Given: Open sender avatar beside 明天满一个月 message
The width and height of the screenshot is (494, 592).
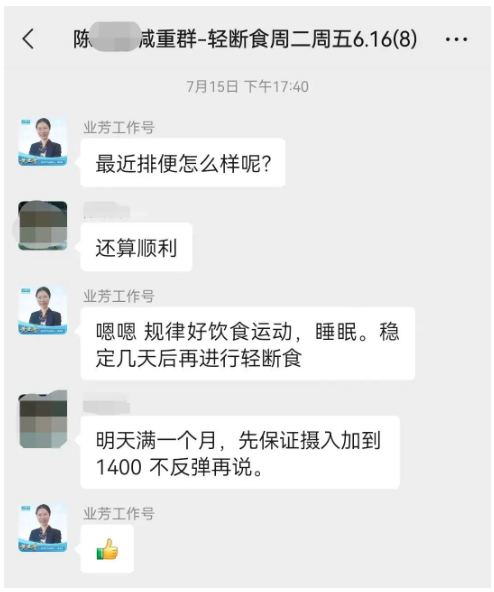Looking at the screenshot, I should click(43, 420).
